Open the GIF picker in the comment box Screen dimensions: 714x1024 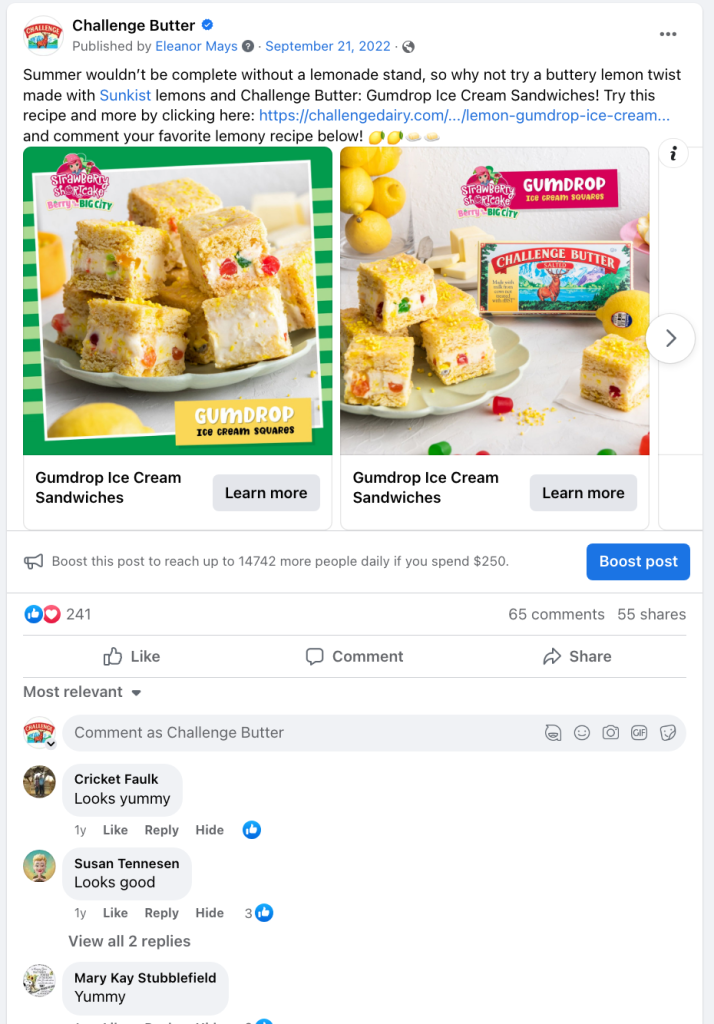click(639, 733)
